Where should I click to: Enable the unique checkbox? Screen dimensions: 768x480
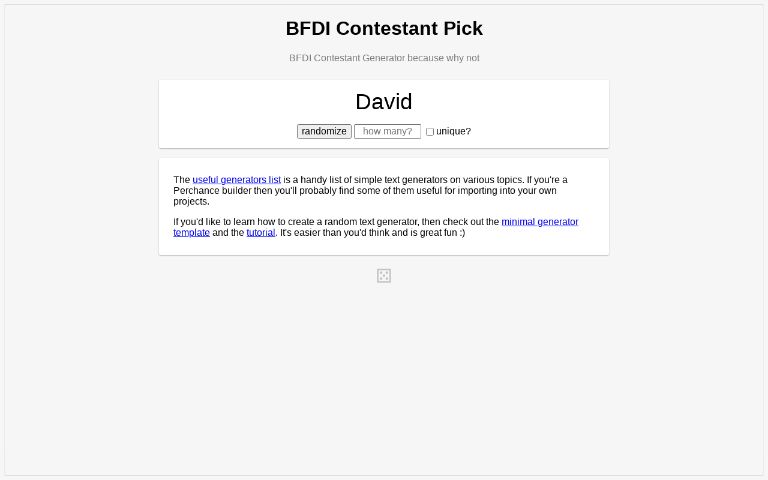430,132
